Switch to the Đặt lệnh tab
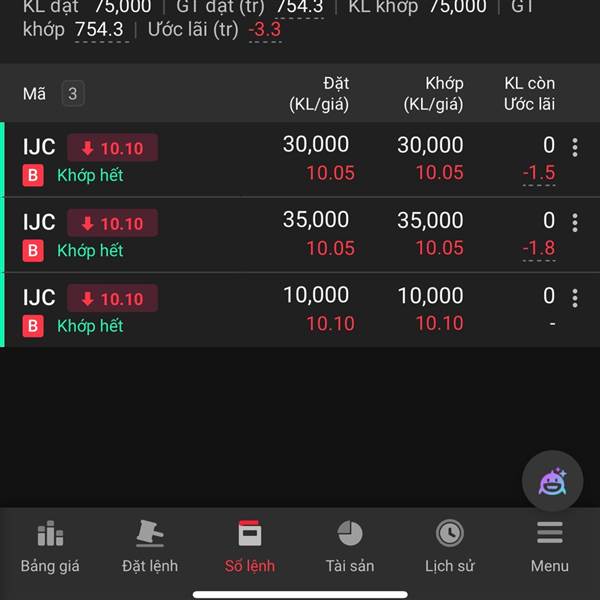 click(150, 546)
